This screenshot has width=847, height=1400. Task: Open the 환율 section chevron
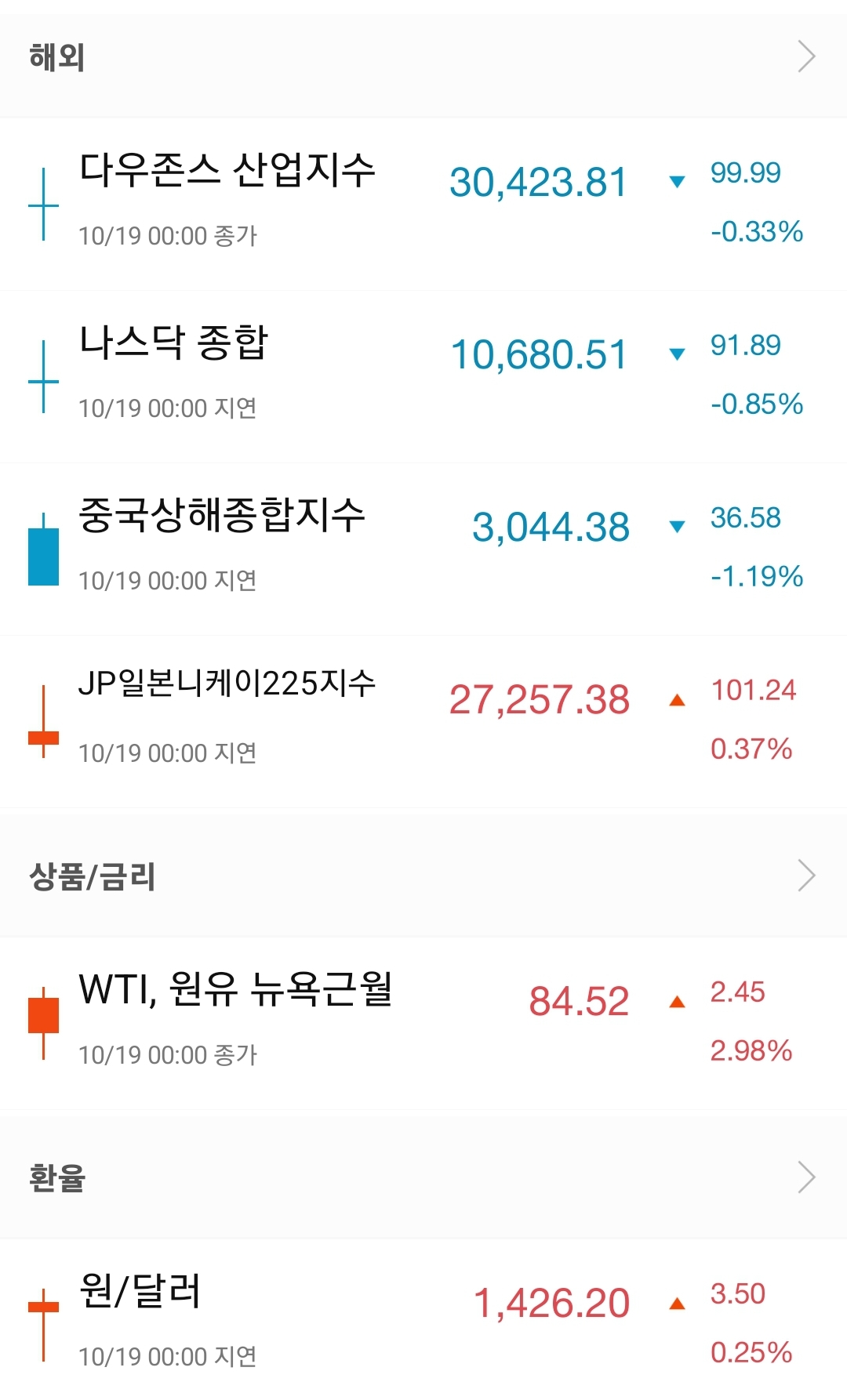[806, 1177]
